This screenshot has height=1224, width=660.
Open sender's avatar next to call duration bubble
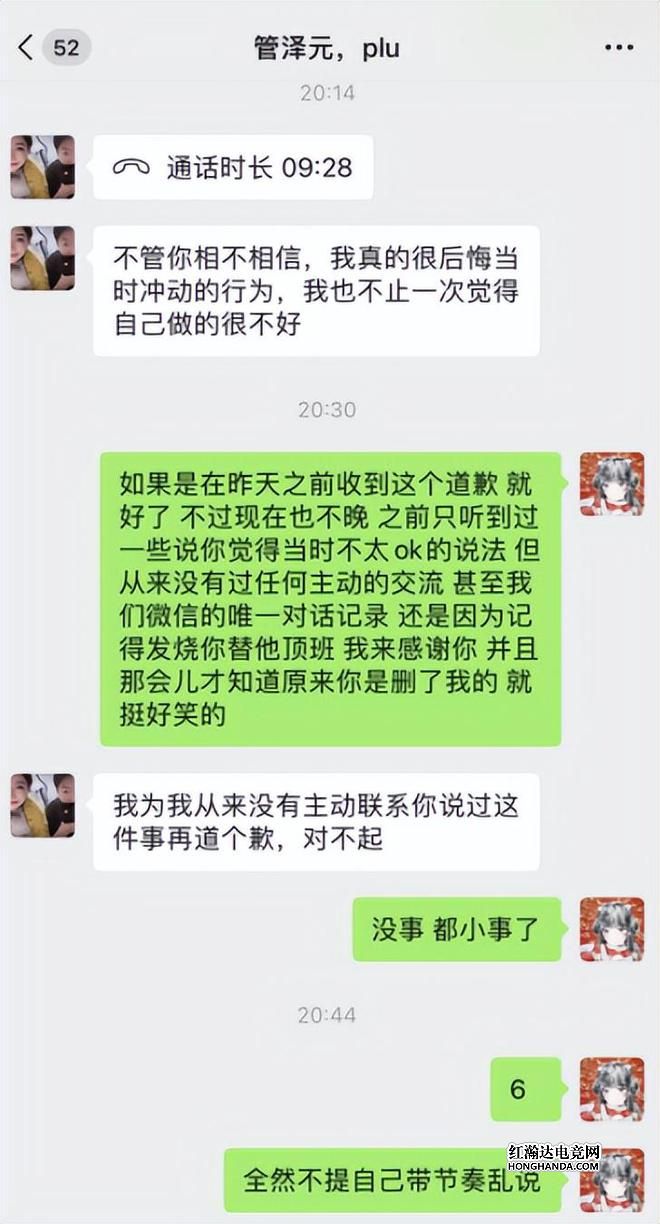tap(43, 167)
